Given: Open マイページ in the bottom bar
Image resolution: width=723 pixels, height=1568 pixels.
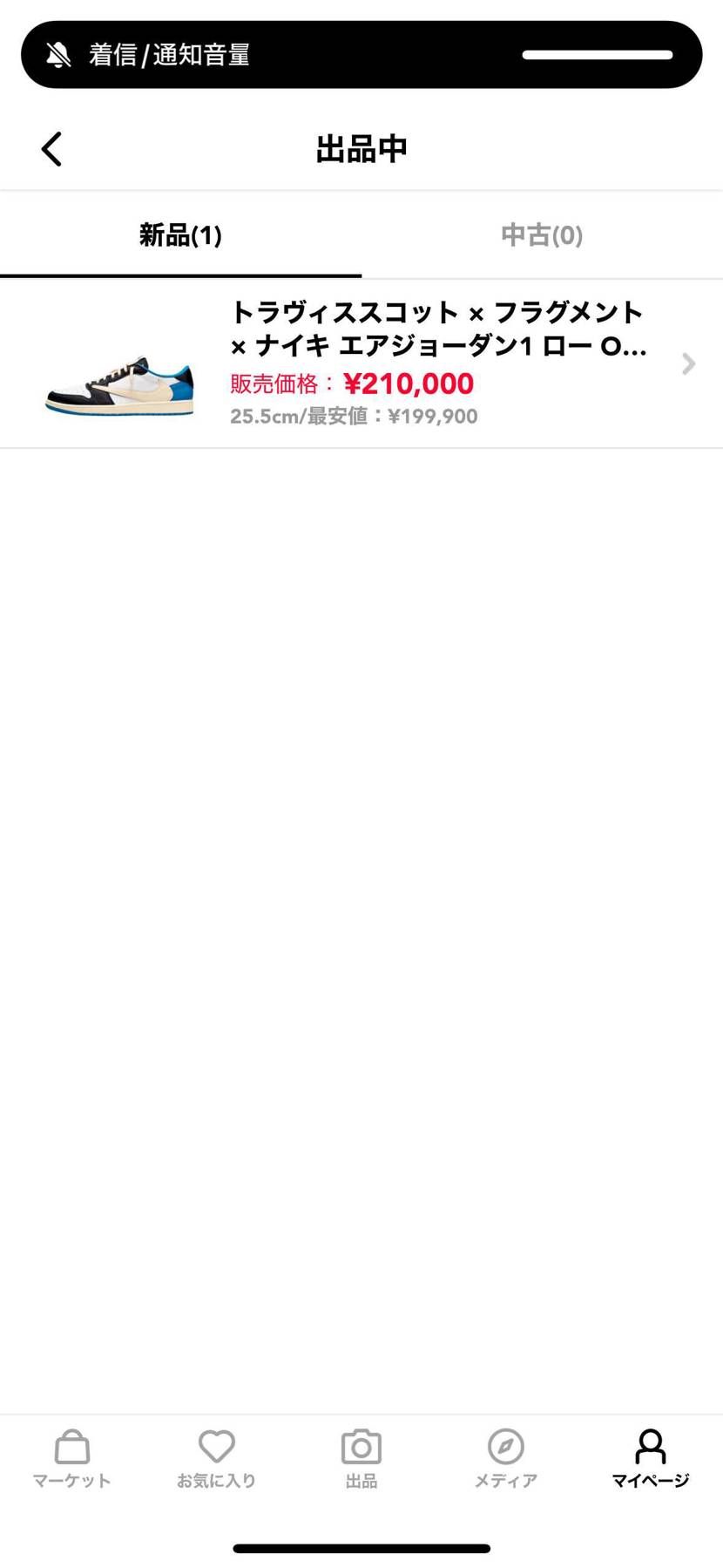Looking at the screenshot, I should point(650,1458).
